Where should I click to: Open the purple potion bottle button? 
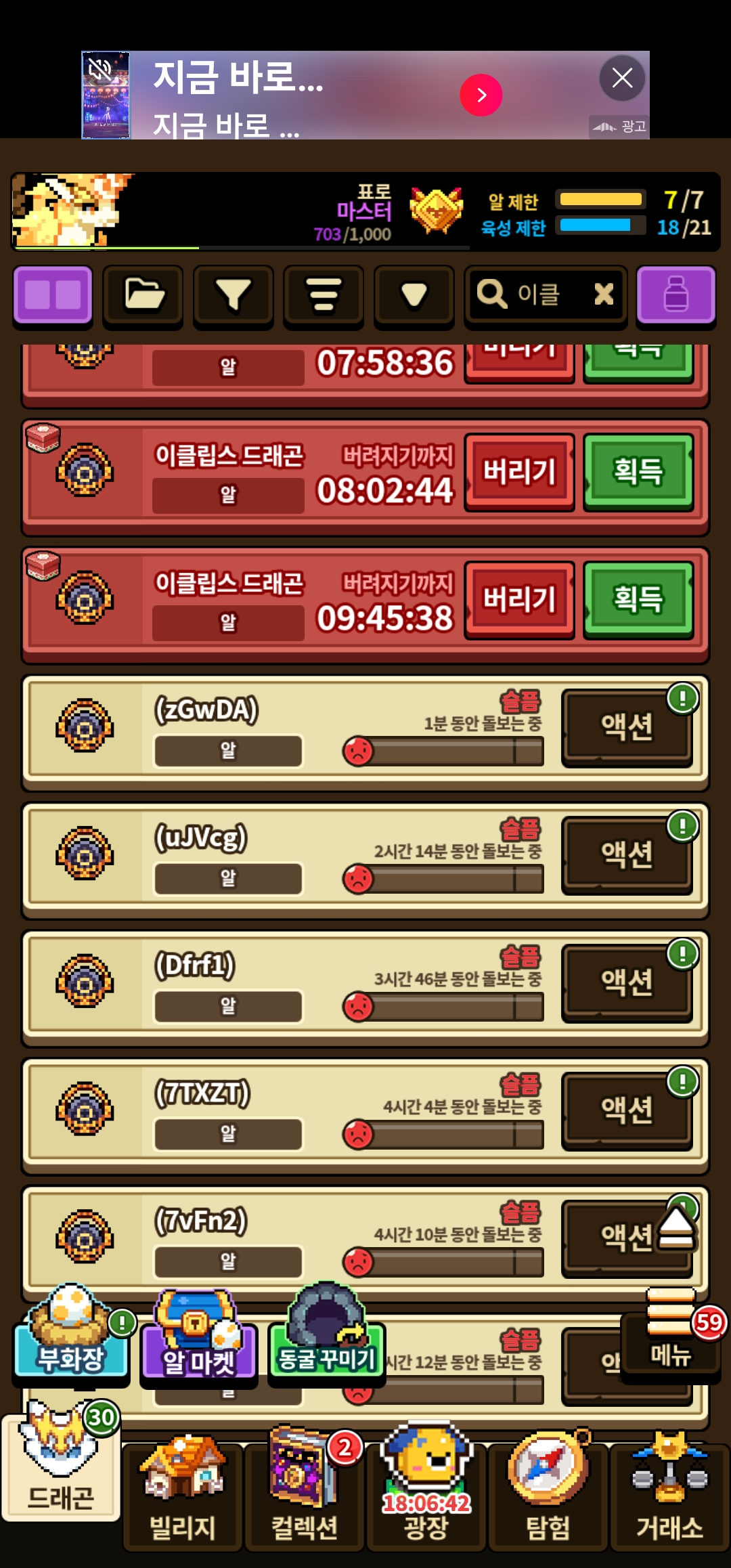pos(675,295)
